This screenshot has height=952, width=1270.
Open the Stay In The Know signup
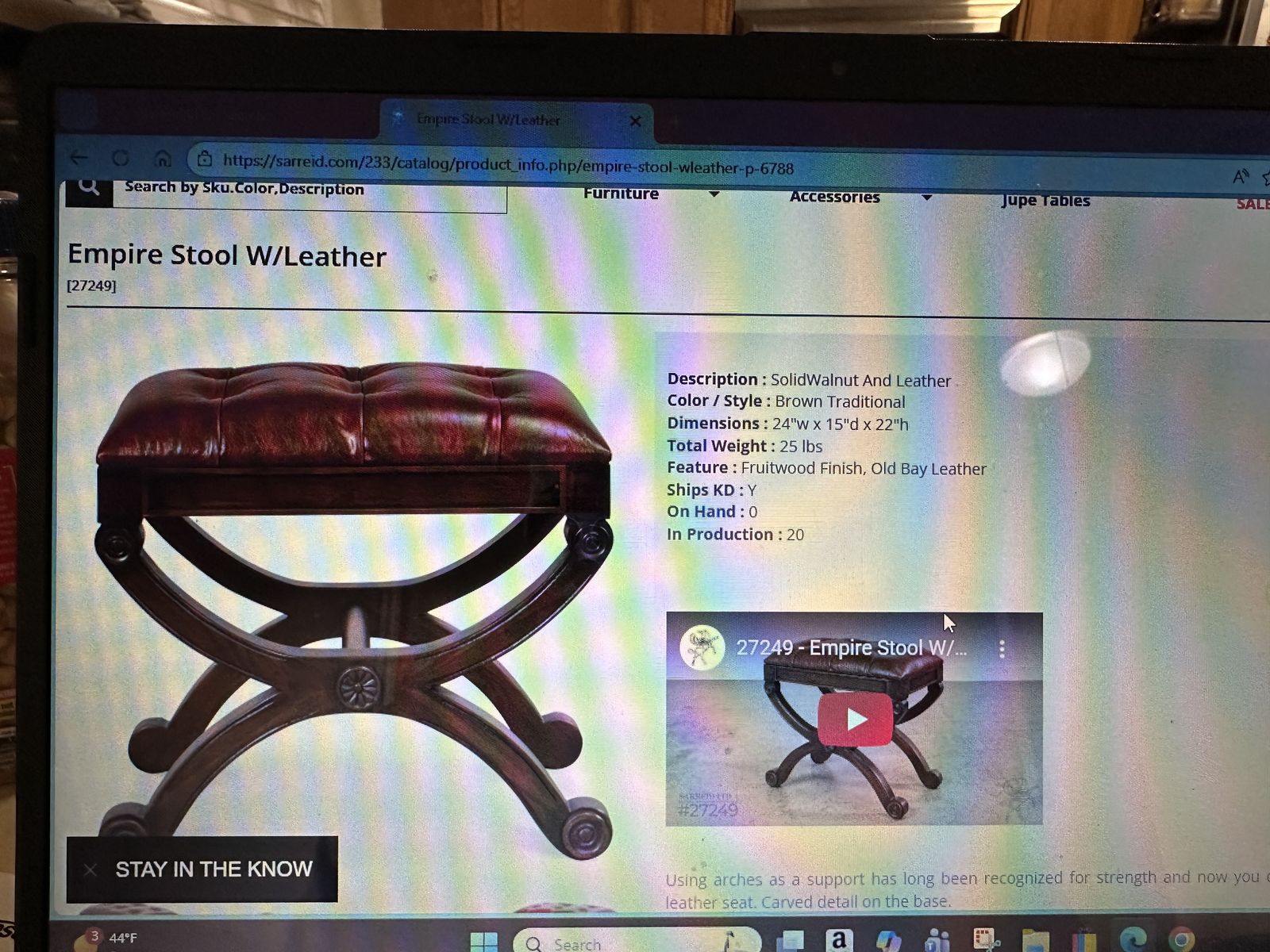click(x=214, y=869)
